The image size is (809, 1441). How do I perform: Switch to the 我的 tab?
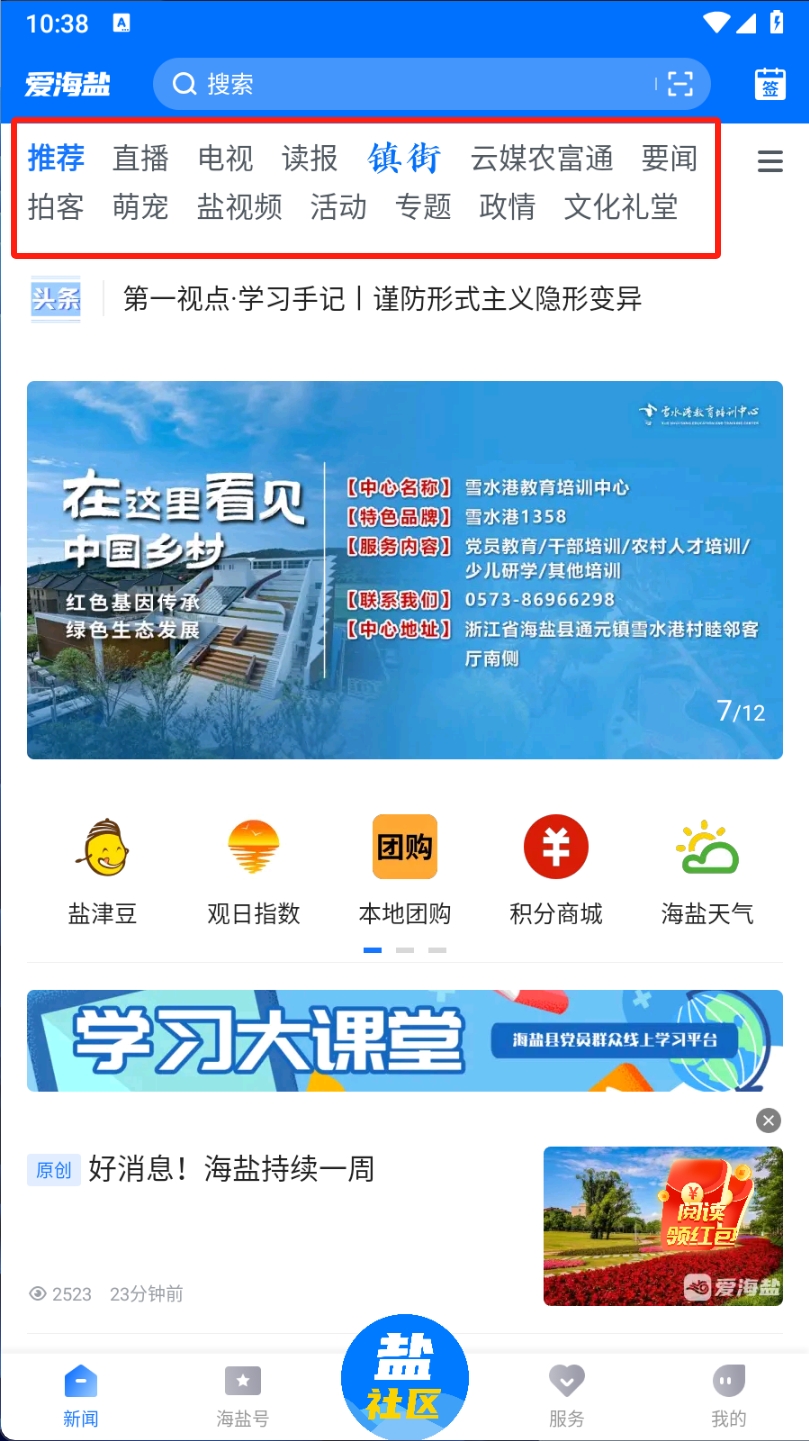pos(728,1396)
